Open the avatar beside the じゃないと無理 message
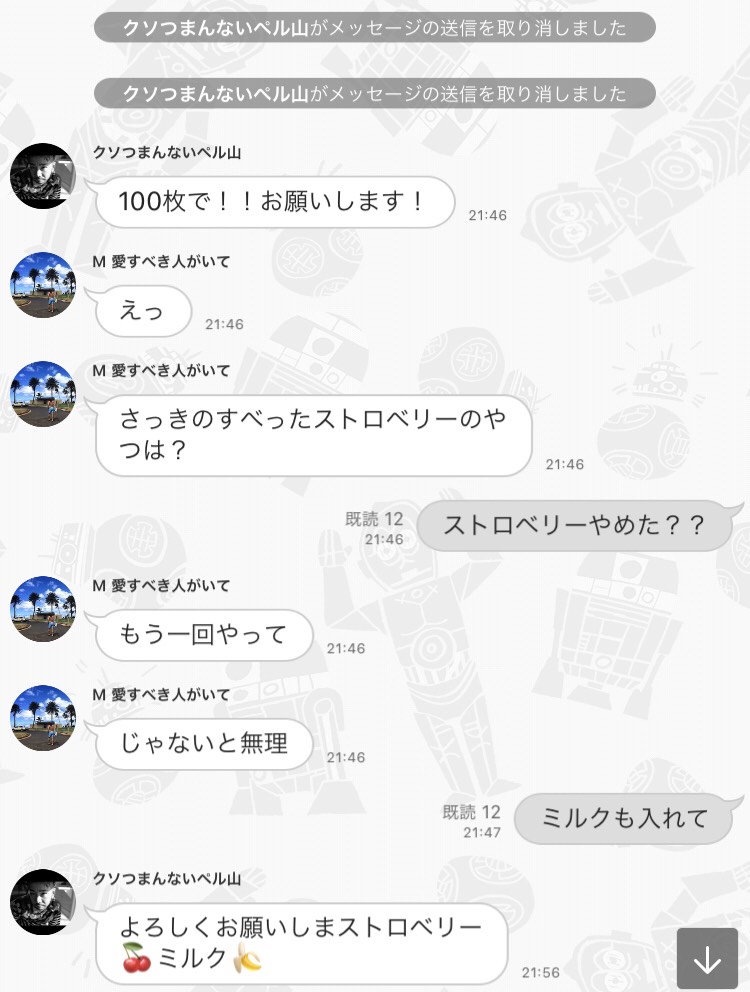Viewport: 750px width, 992px height. [x=43, y=718]
